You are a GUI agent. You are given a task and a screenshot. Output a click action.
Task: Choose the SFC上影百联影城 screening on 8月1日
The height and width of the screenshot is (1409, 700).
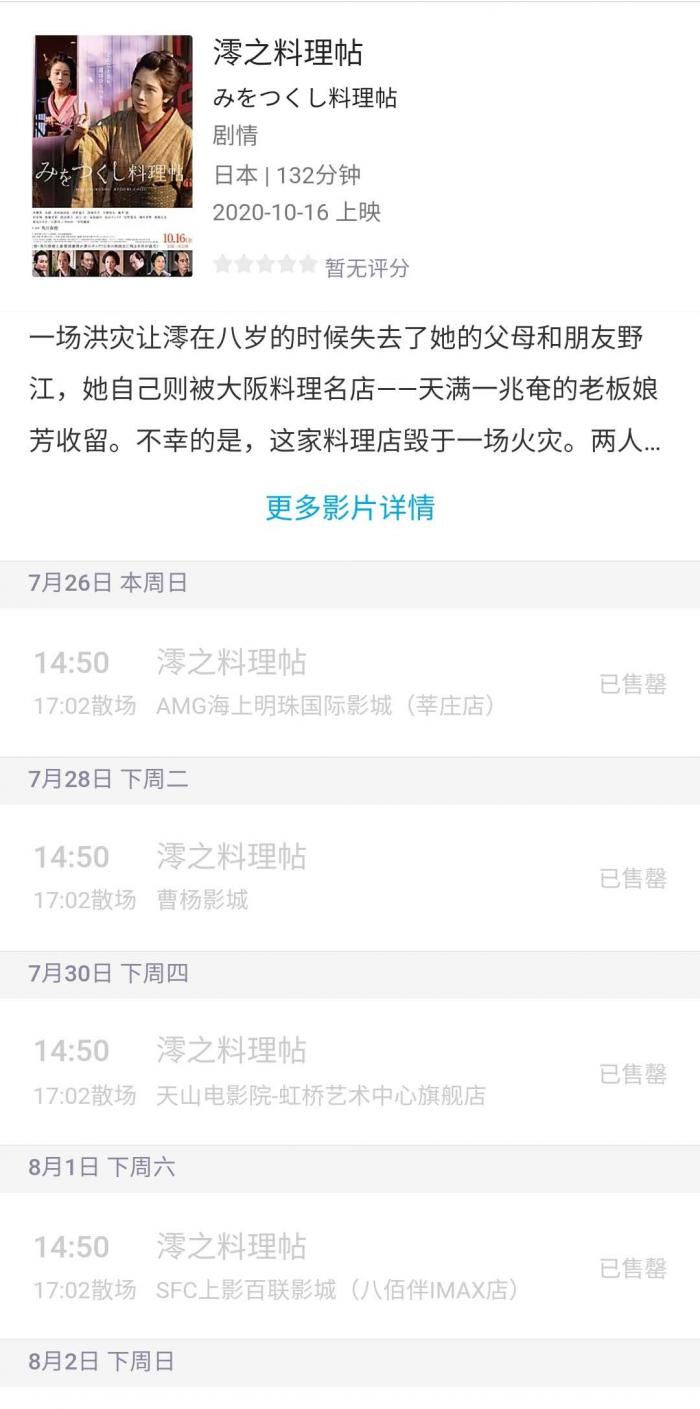tap(349, 1267)
